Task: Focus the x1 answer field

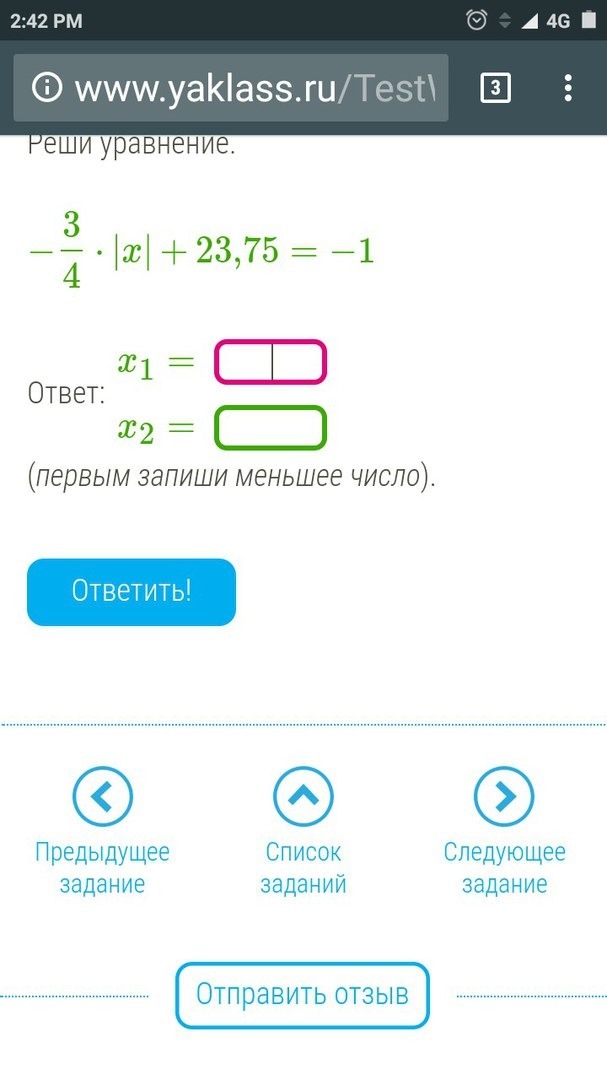Action: (x=270, y=362)
